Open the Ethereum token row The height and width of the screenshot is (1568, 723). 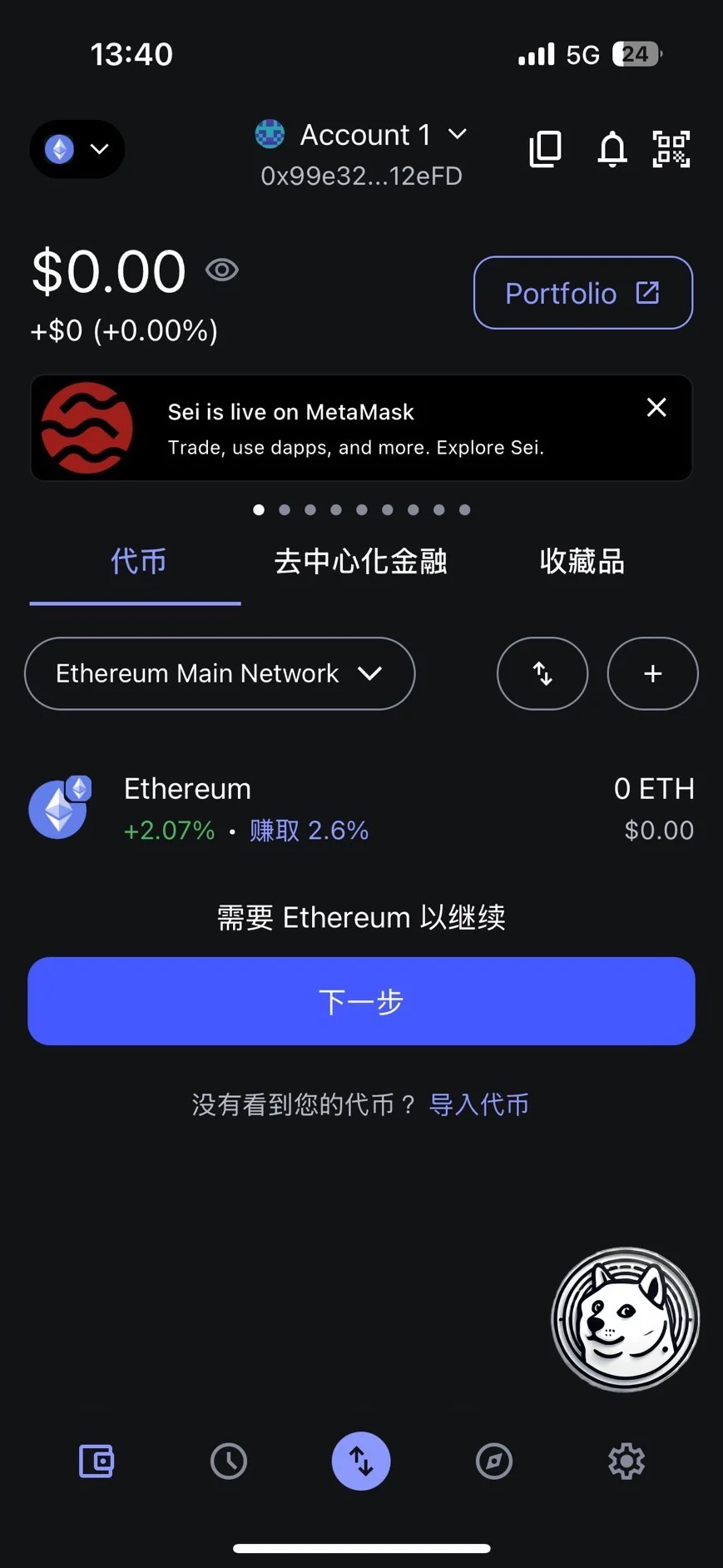[x=361, y=808]
